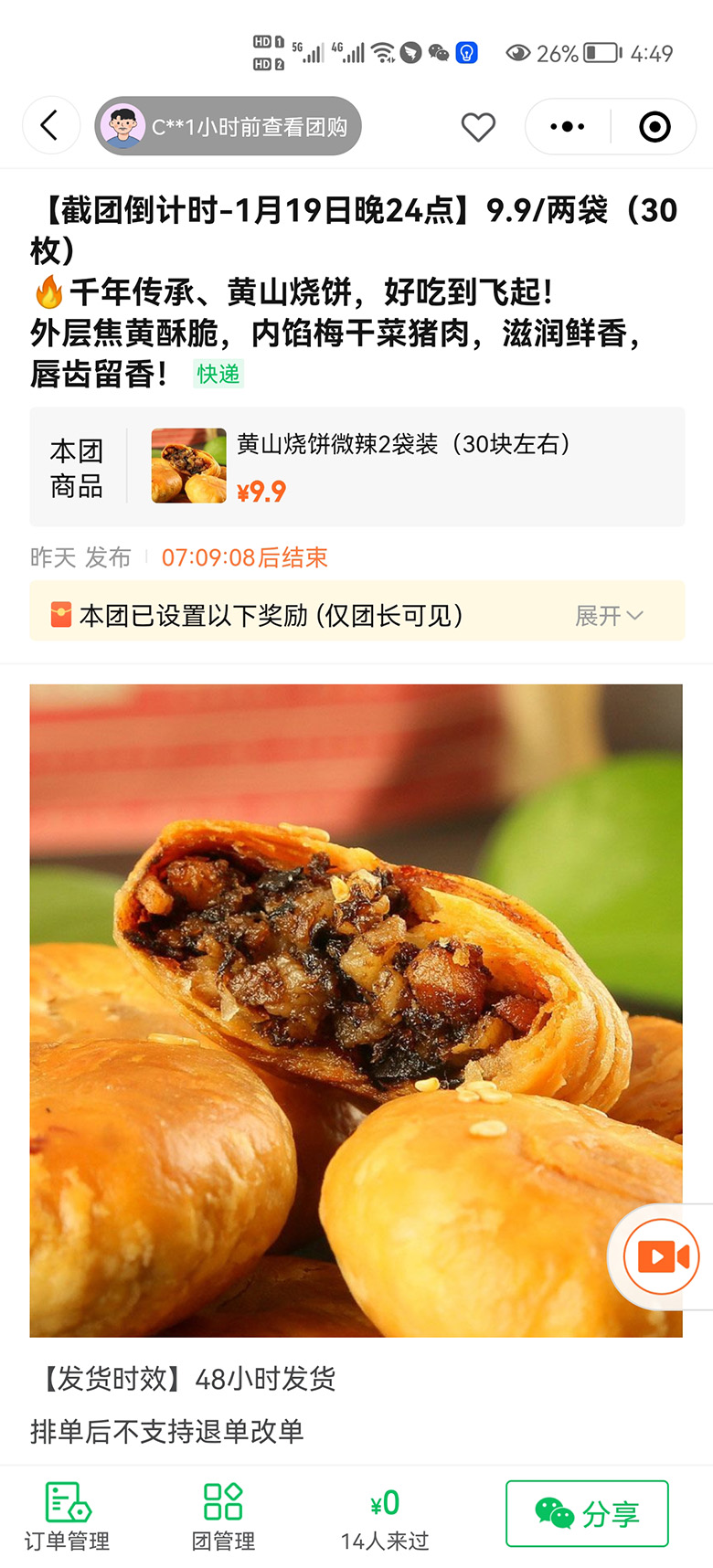
Task: Tap the floating orange video camera button
Action: coord(662,1256)
